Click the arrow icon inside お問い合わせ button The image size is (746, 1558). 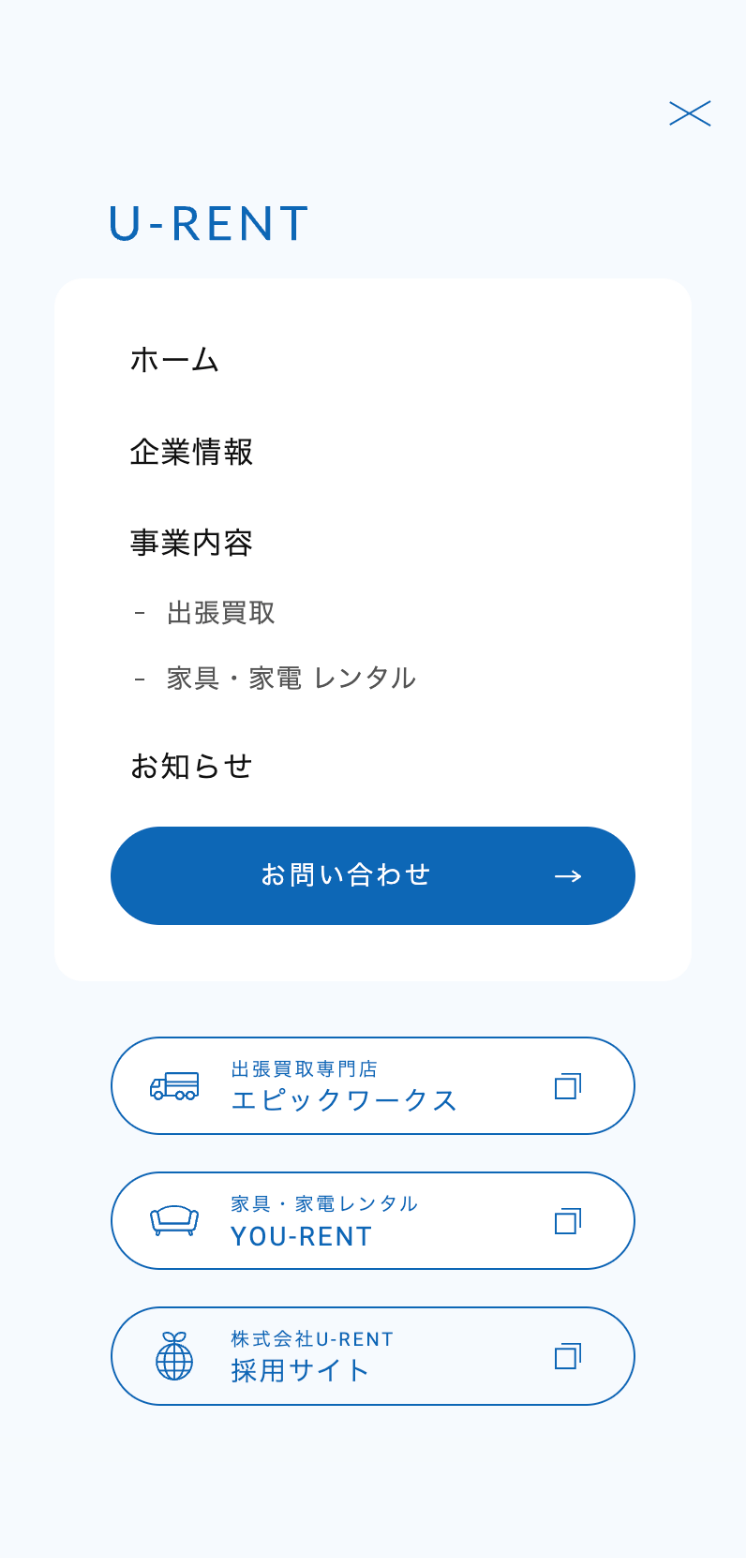click(567, 875)
